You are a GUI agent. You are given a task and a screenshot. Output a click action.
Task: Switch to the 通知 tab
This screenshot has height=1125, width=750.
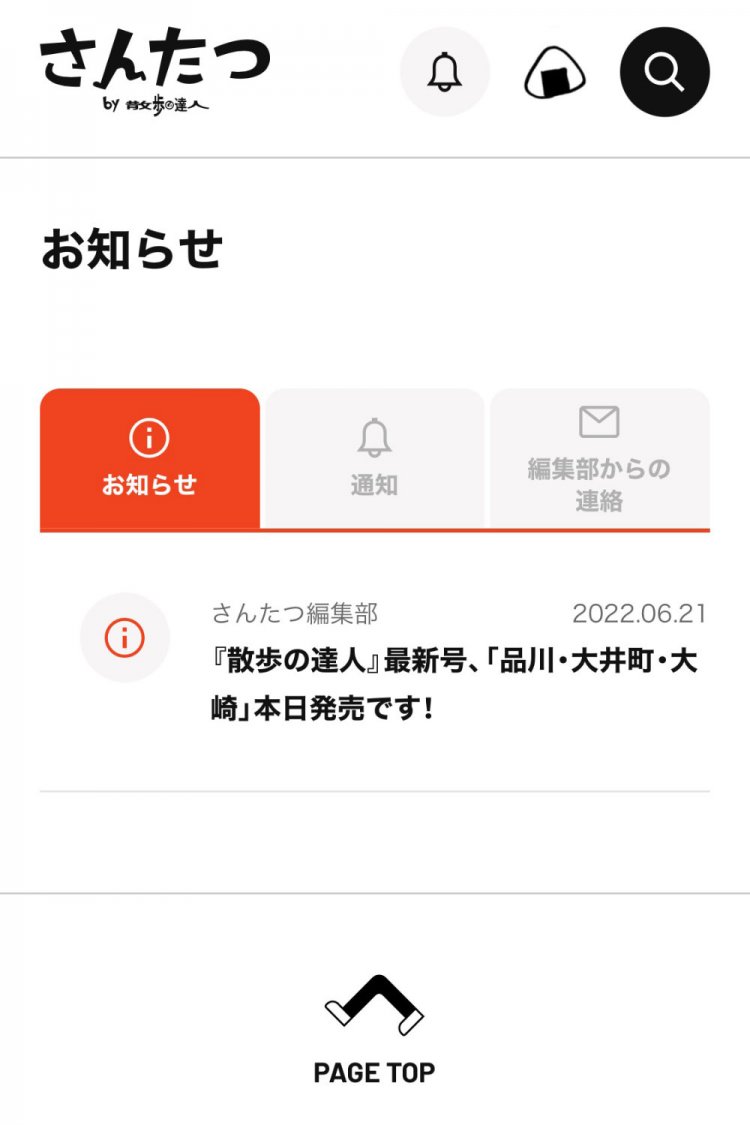(x=373, y=460)
